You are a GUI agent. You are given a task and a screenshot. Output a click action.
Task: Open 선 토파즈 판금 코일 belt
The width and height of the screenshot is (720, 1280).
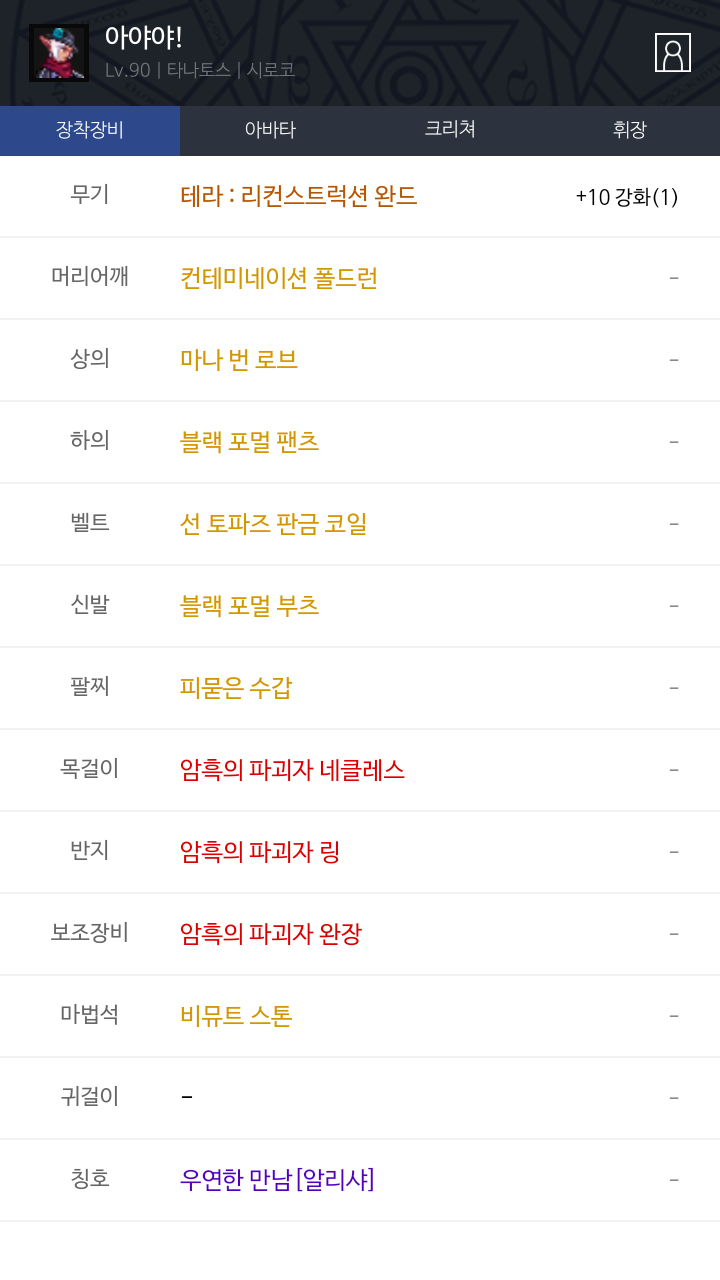pyautogui.click(x=274, y=523)
